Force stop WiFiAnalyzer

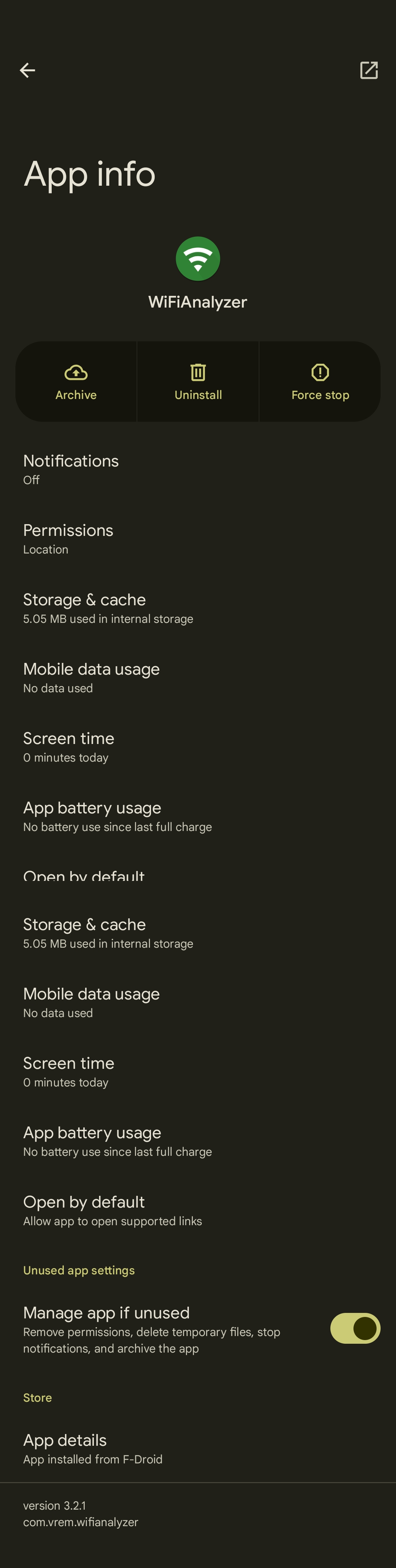tap(320, 382)
